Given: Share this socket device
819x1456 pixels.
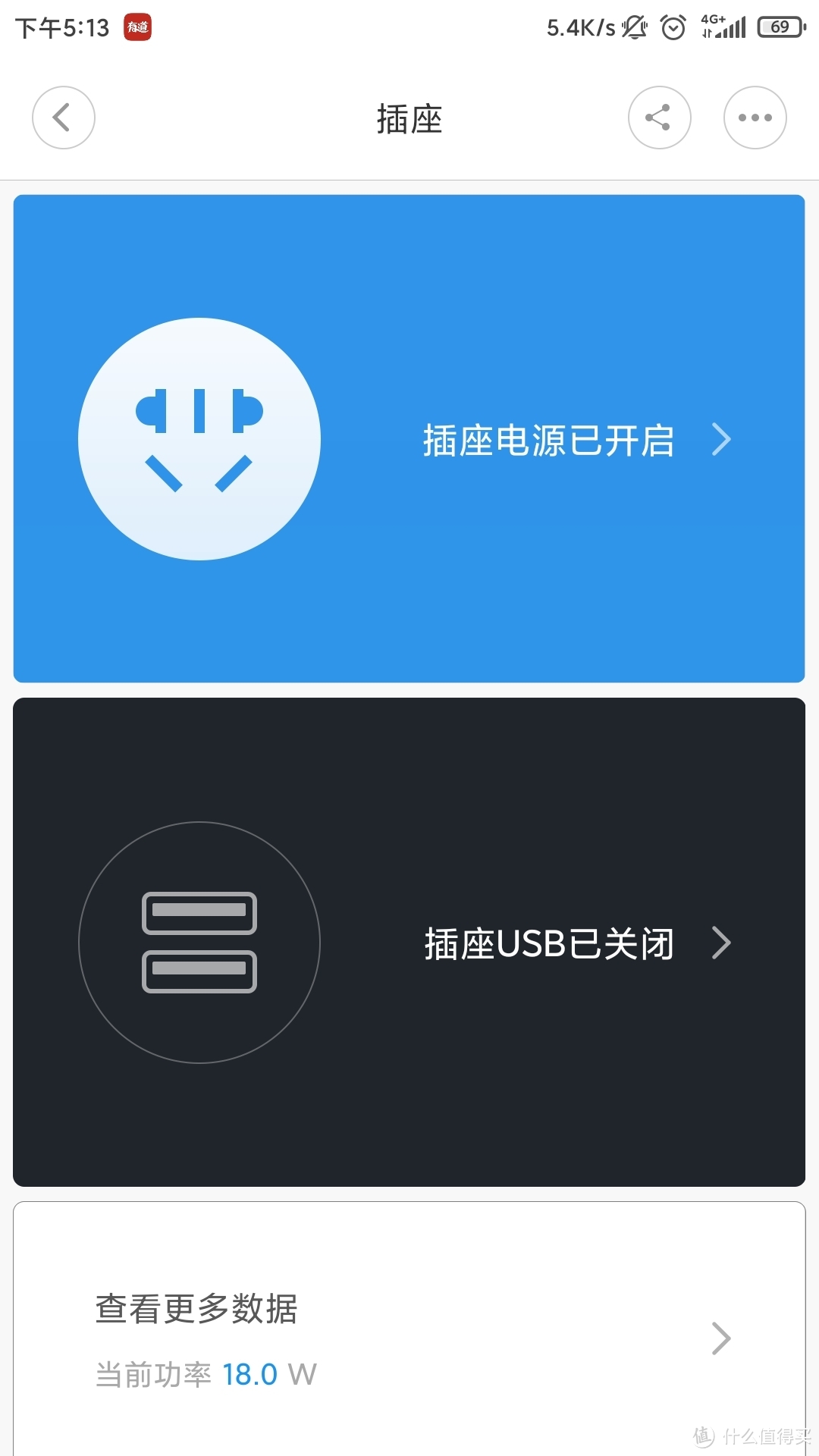Looking at the screenshot, I should (x=659, y=118).
